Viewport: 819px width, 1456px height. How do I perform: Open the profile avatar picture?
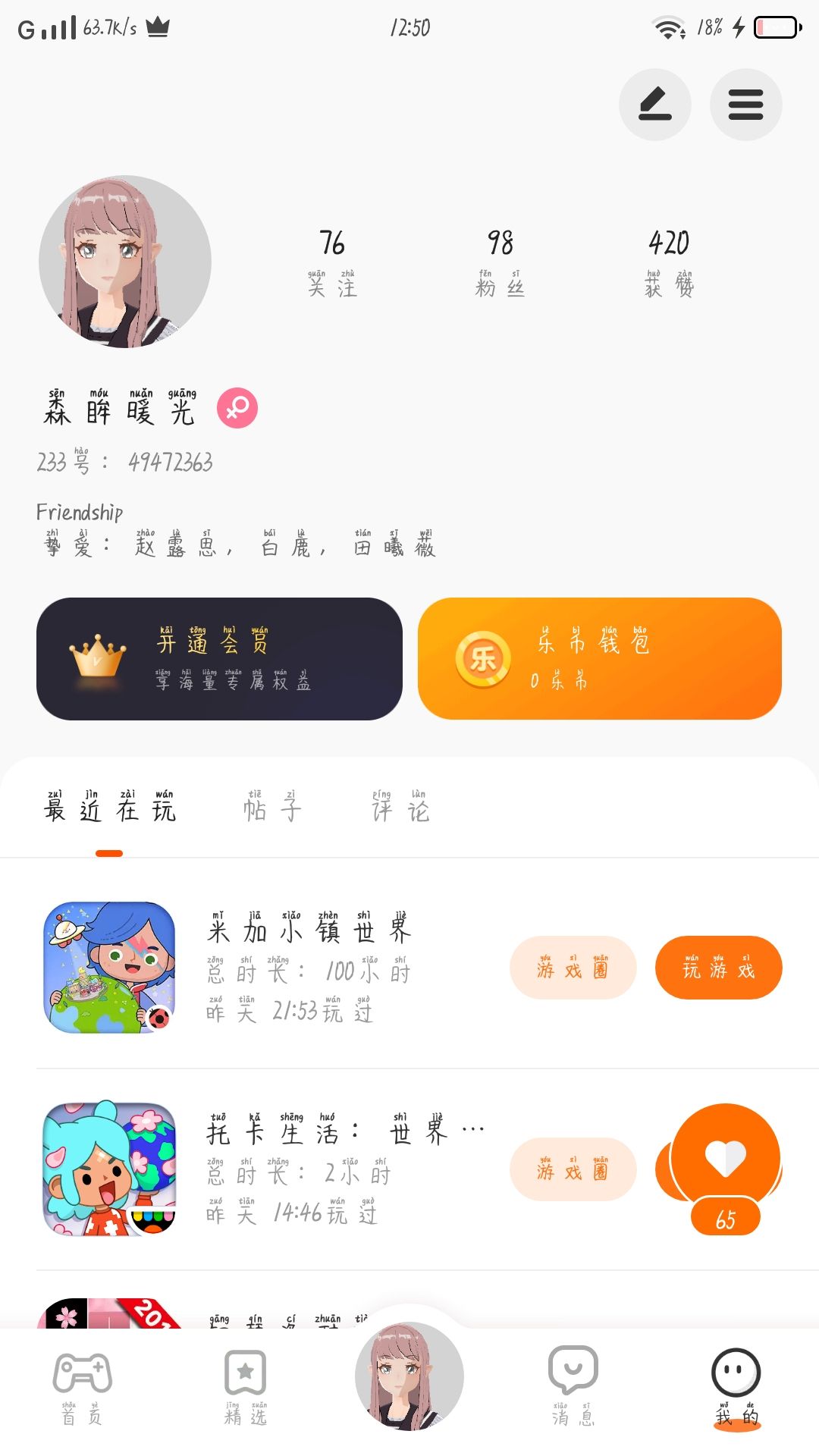pyautogui.click(x=125, y=262)
